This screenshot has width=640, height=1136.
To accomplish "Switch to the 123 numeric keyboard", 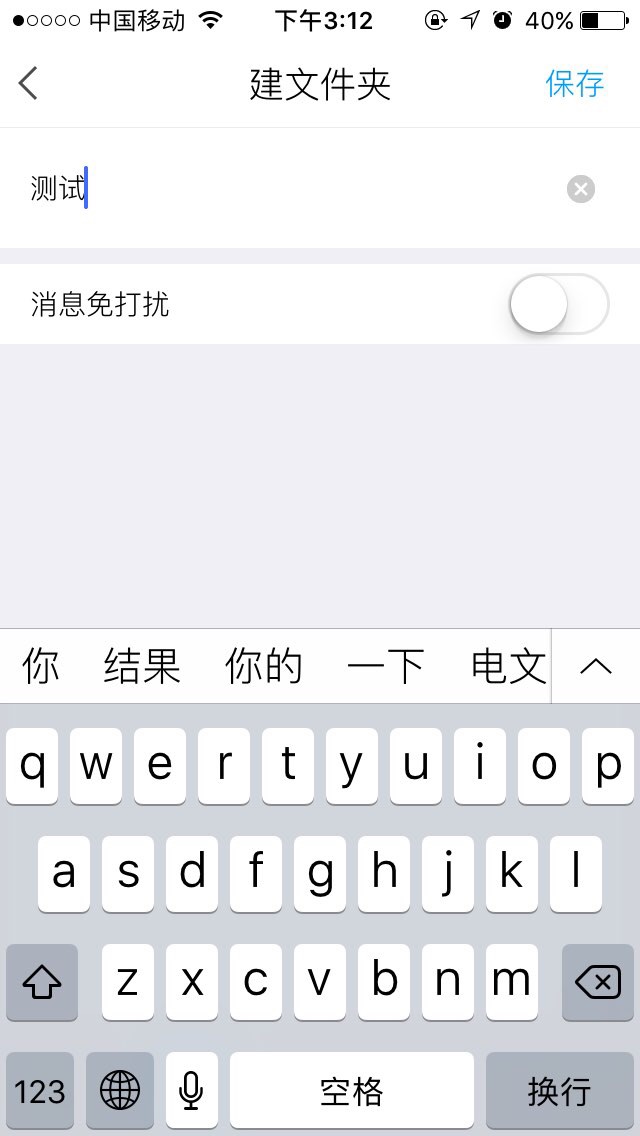I will (x=40, y=1090).
